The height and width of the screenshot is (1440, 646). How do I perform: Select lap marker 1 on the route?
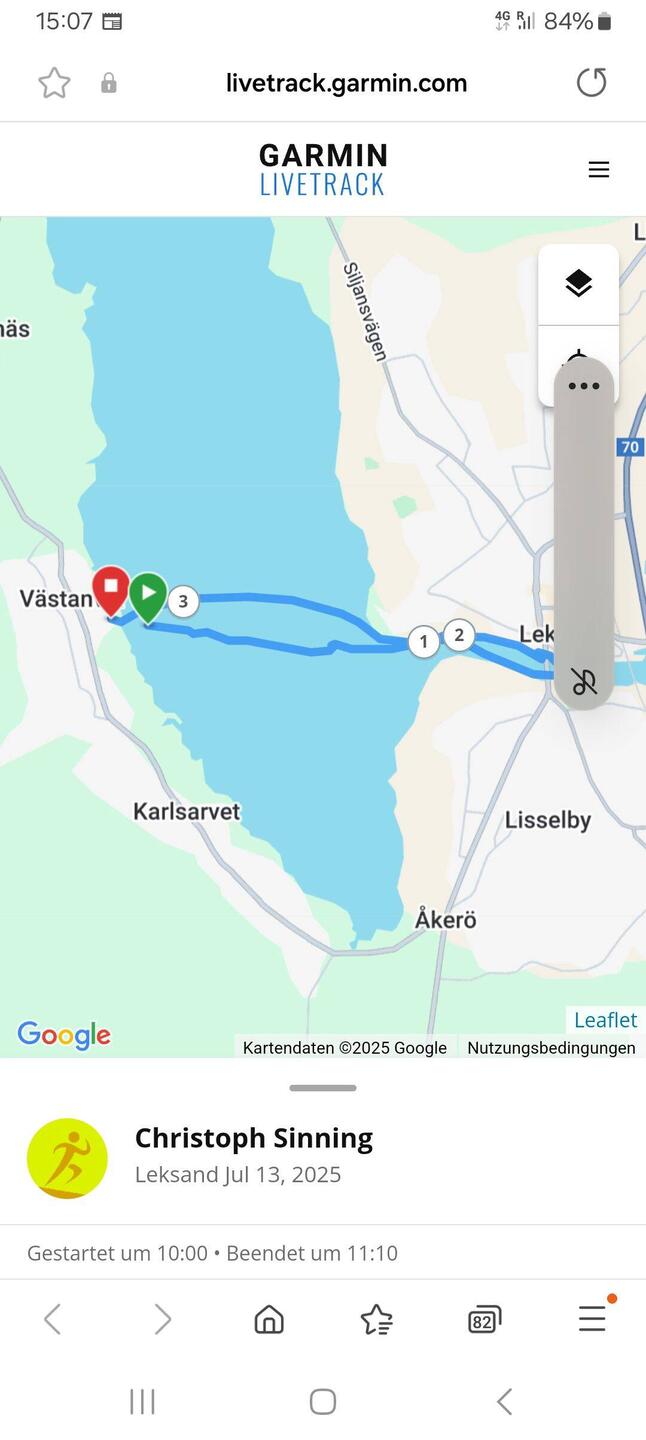coord(424,642)
